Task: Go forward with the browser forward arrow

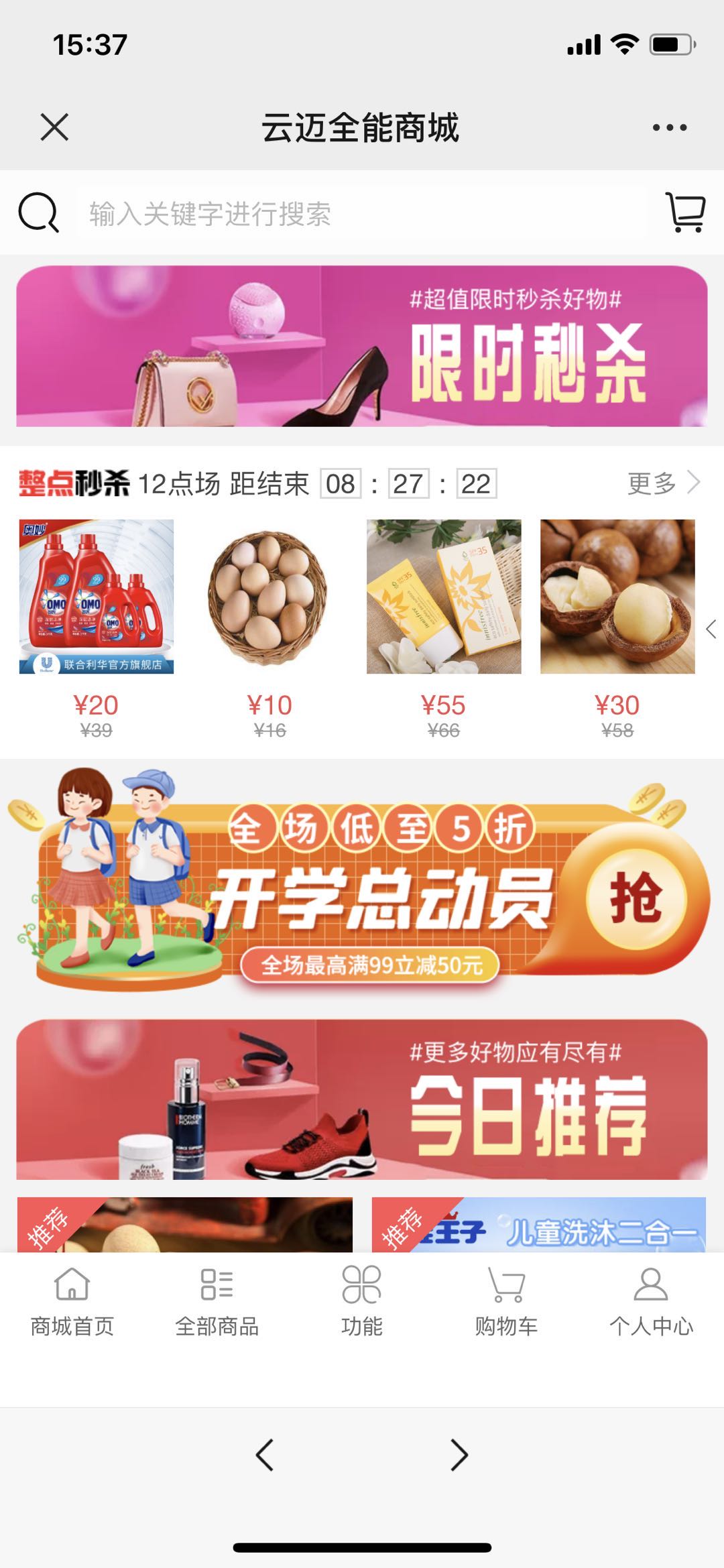Action: tap(459, 1455)
